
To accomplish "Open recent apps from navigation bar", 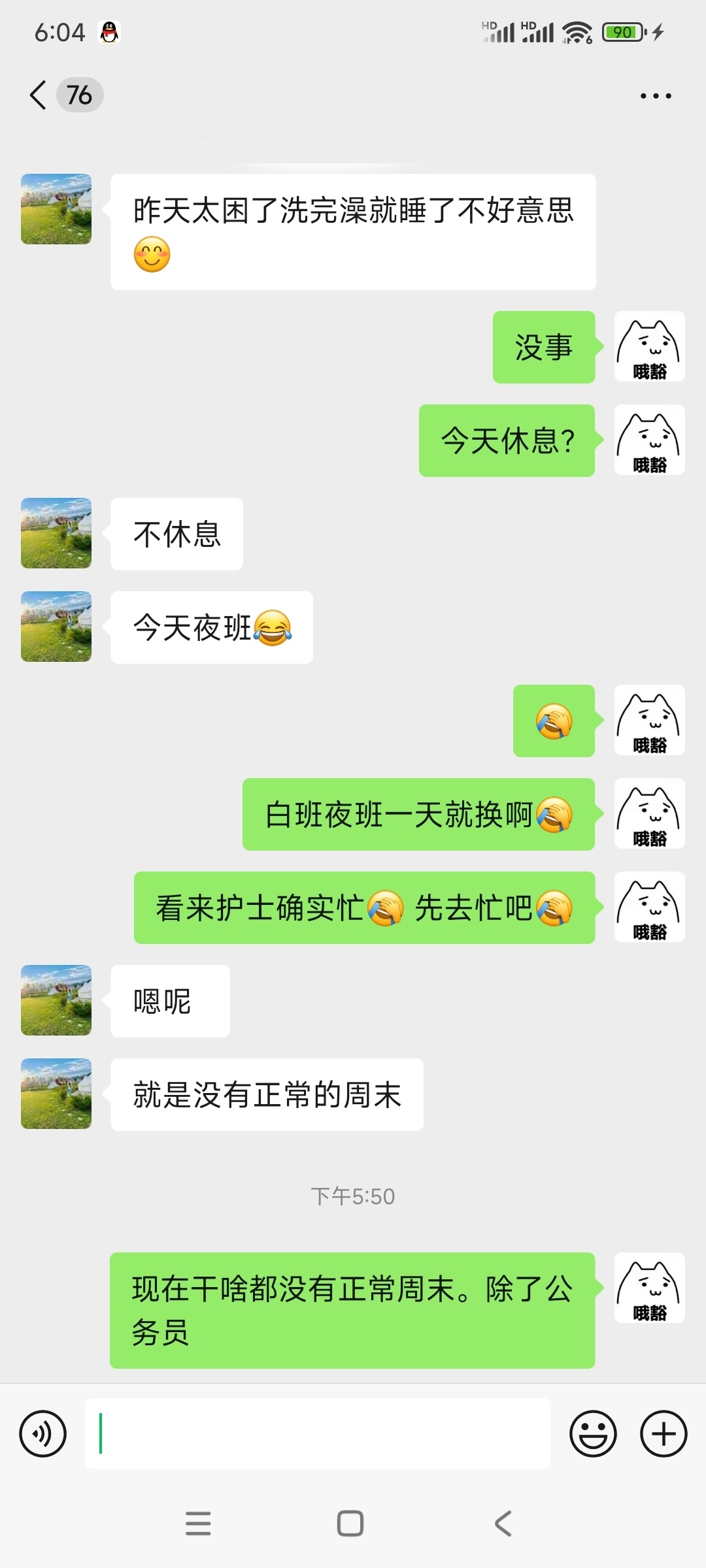I will 198,1524.
